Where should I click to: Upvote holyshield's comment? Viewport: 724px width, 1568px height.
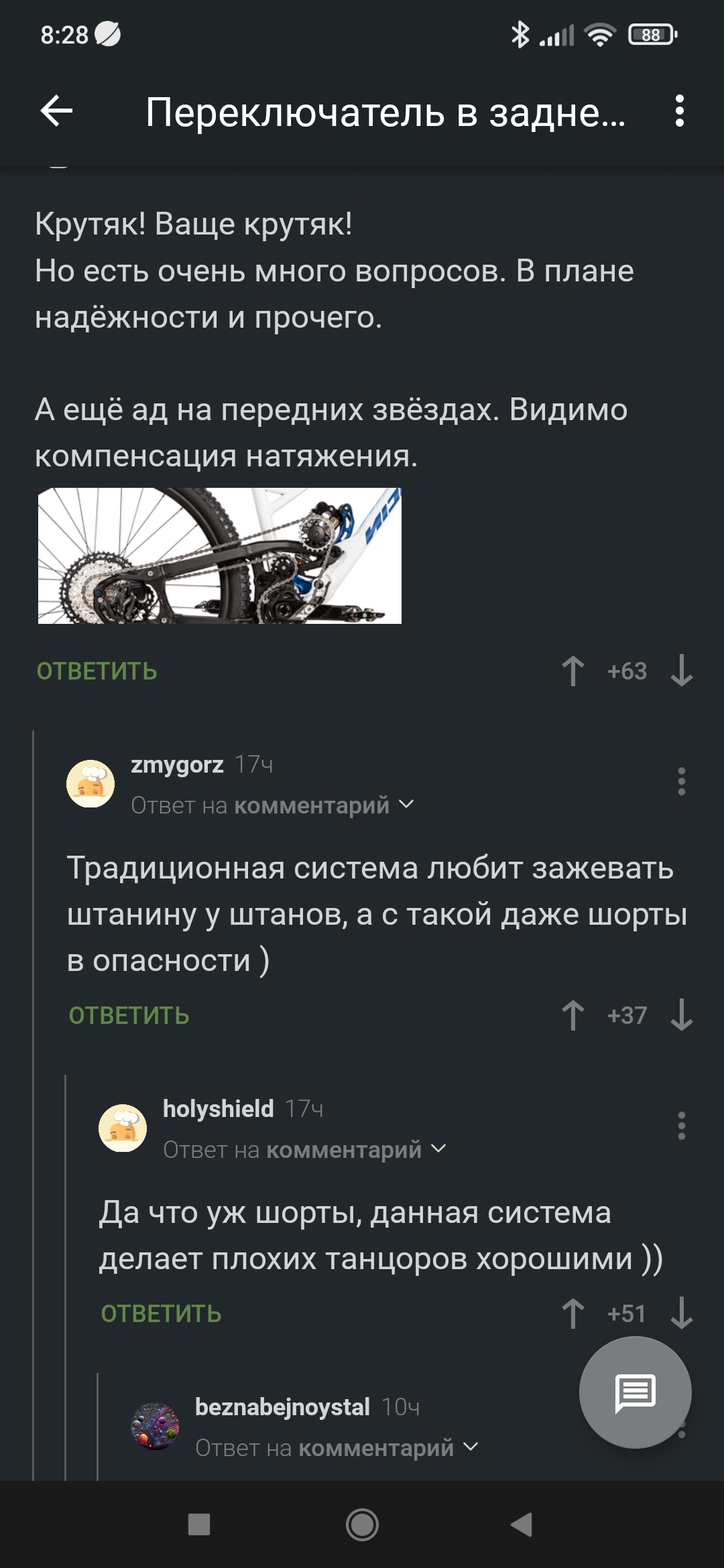pos(573,1314)
